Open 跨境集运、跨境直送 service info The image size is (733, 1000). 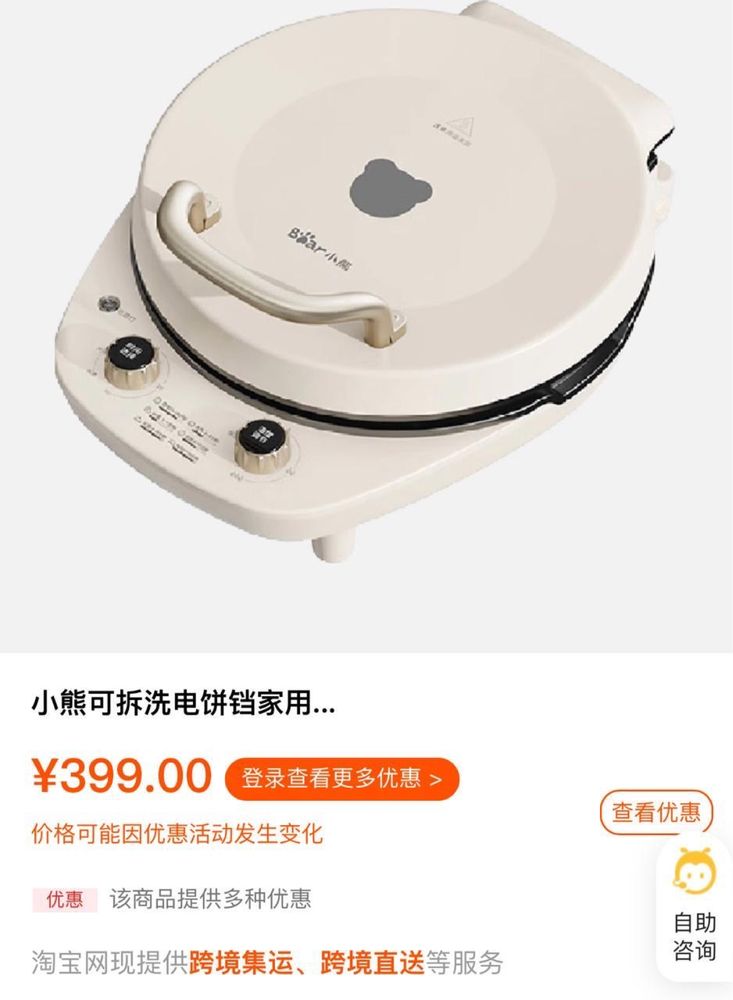(307, 964)
